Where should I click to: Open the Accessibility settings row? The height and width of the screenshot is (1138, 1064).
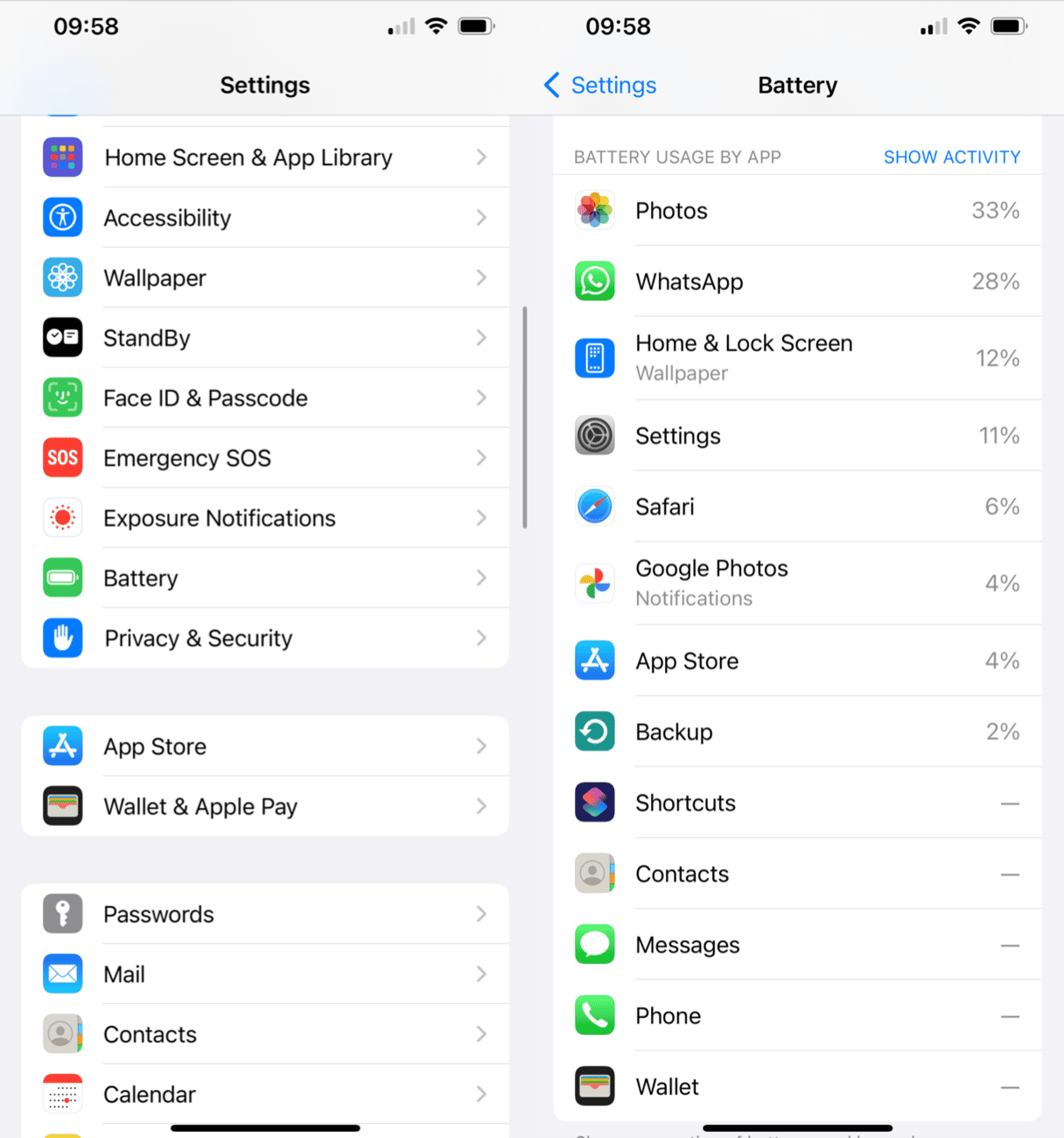pyautogui.click(x=264, y=218)
